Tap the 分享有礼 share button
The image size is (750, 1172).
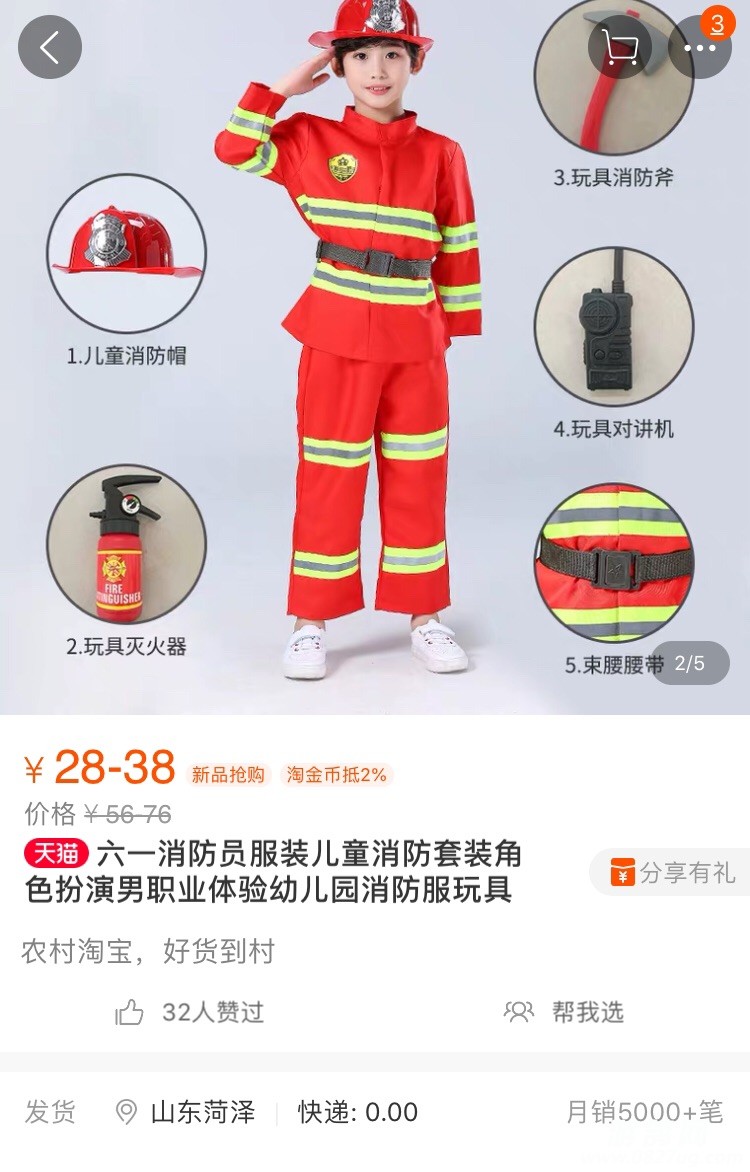click(x=672, y=872)
